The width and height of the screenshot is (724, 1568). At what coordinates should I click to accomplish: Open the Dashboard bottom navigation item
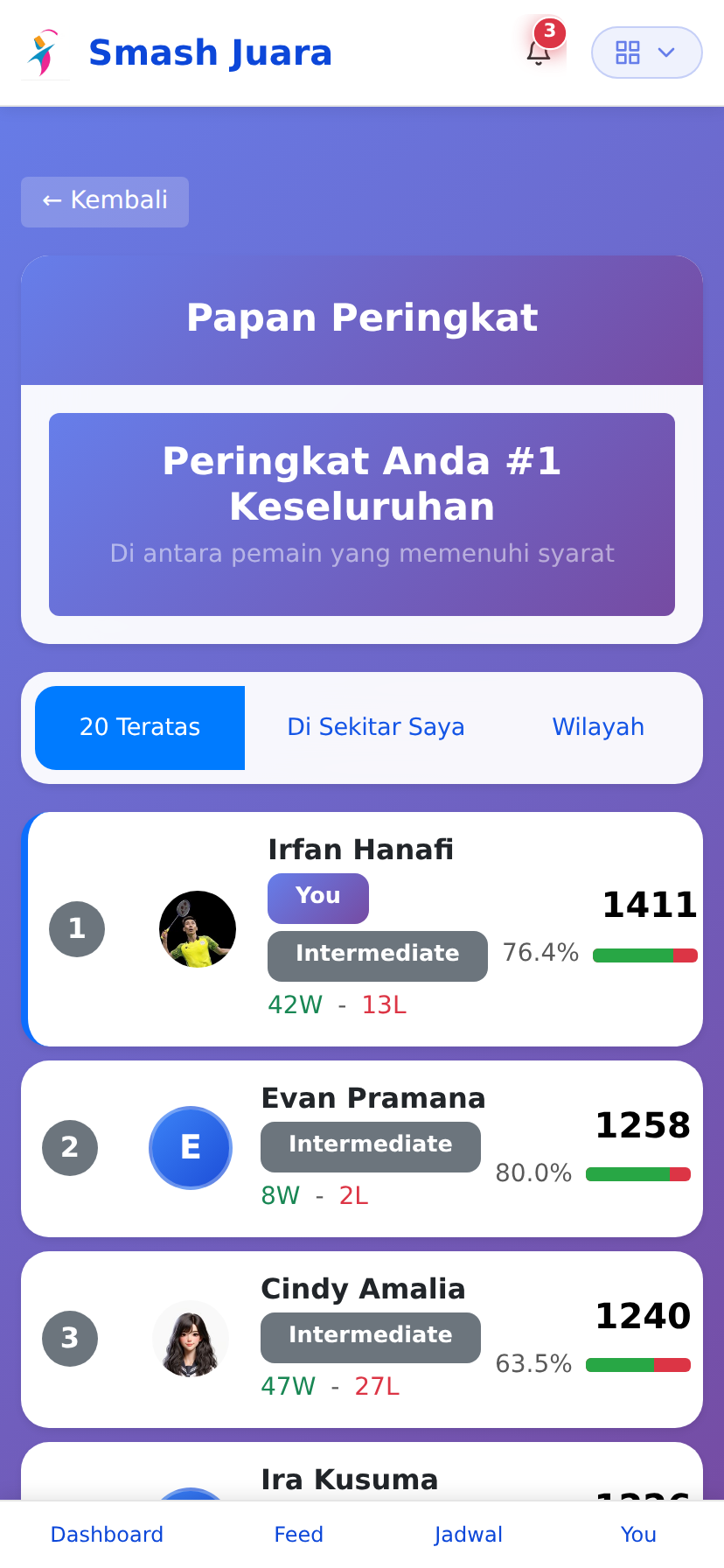click(x=107, y=1534)
